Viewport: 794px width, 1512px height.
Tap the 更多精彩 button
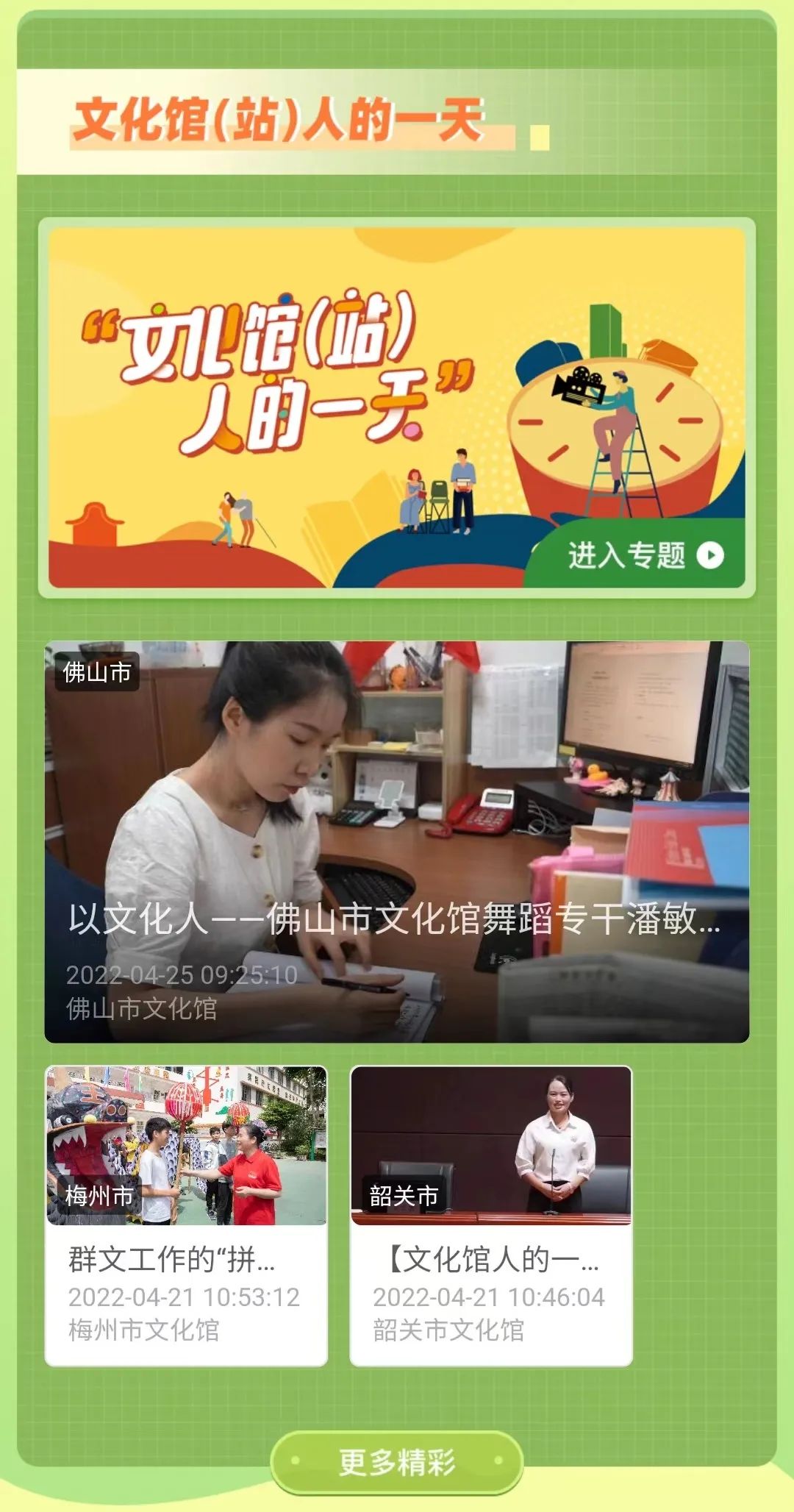pyautogui.click(x=396, y=1462)
